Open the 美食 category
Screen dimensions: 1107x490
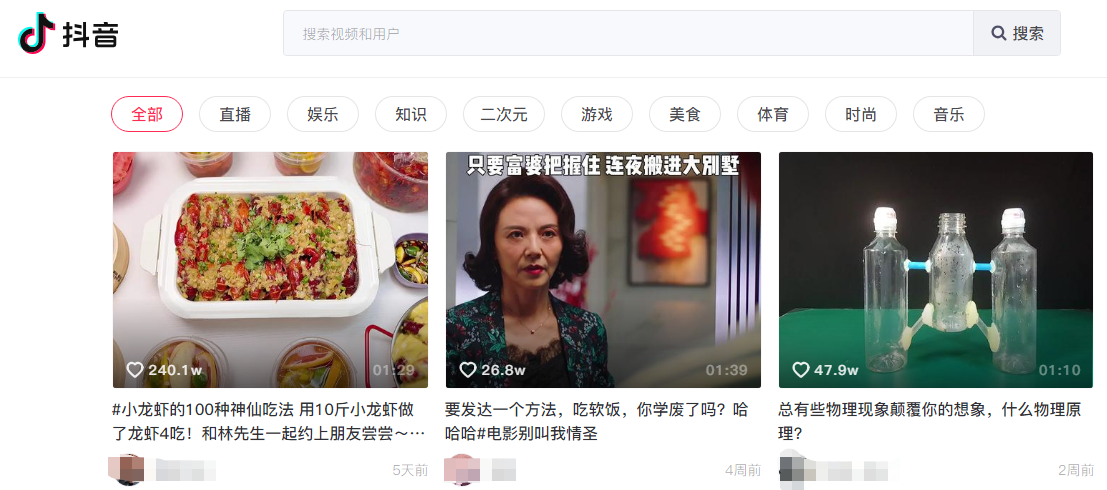(x=685, y=114)
